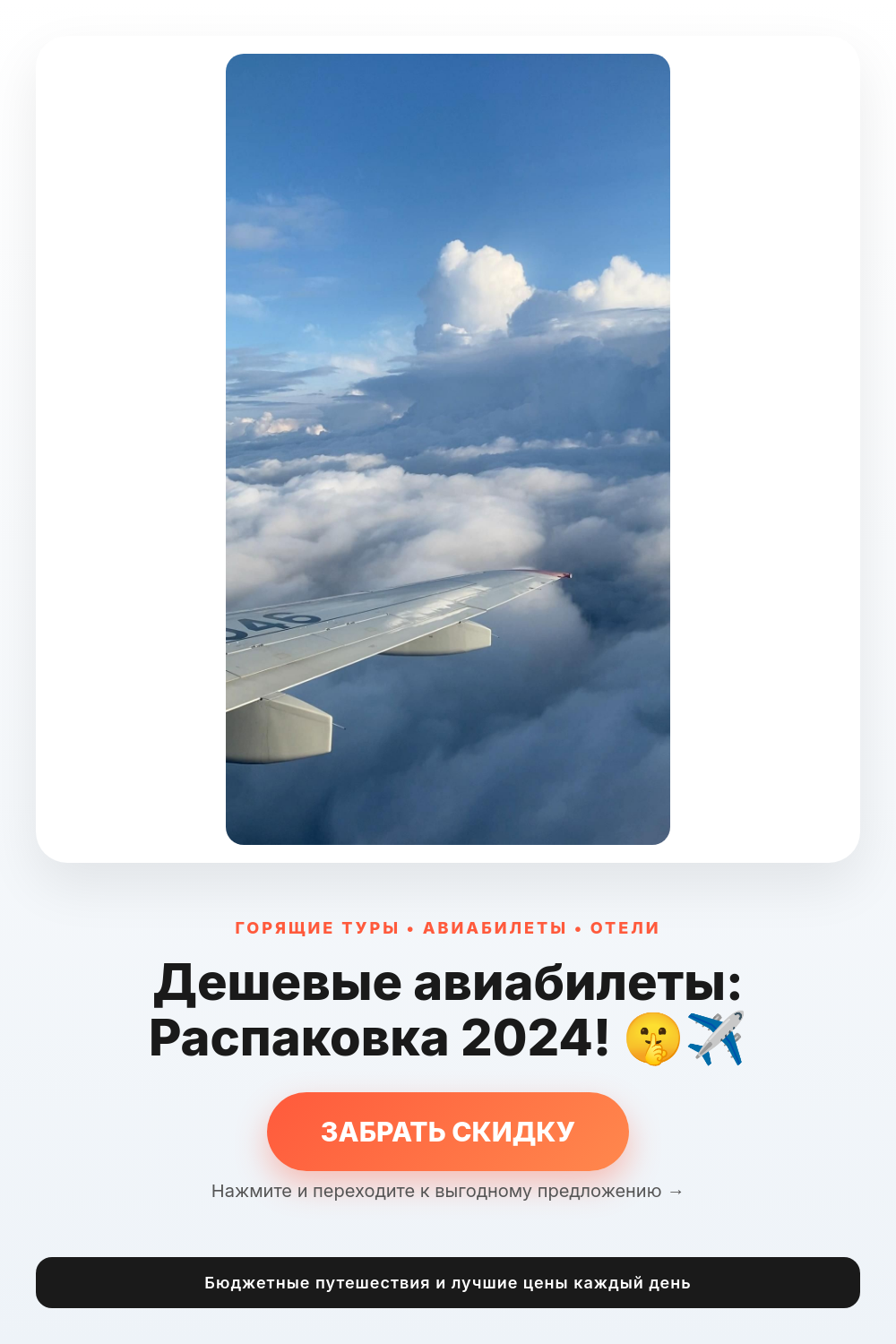Tap the ЗАБРАТЬ СКИДКУ button

448,1132
